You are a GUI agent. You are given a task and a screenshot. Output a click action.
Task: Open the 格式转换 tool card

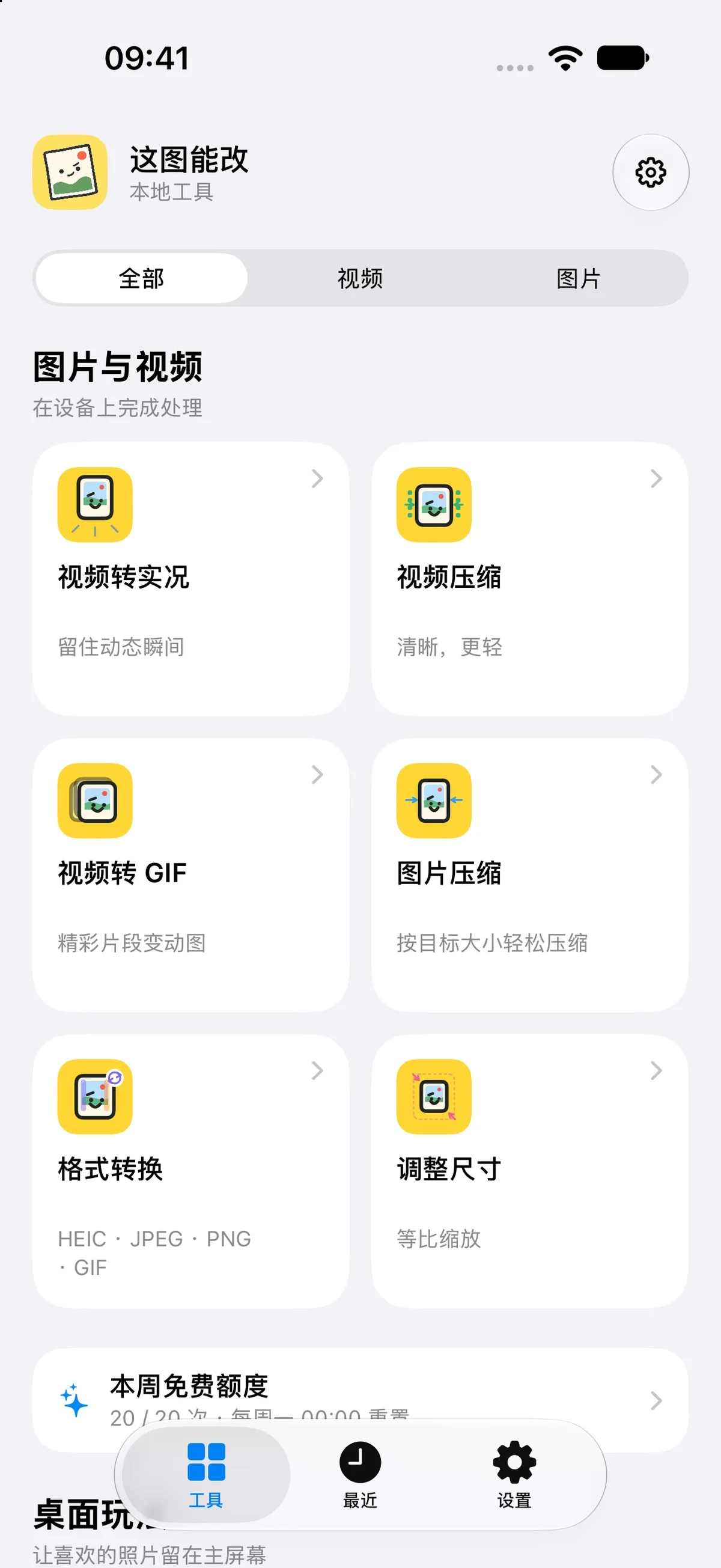[x=191, y=1171]
